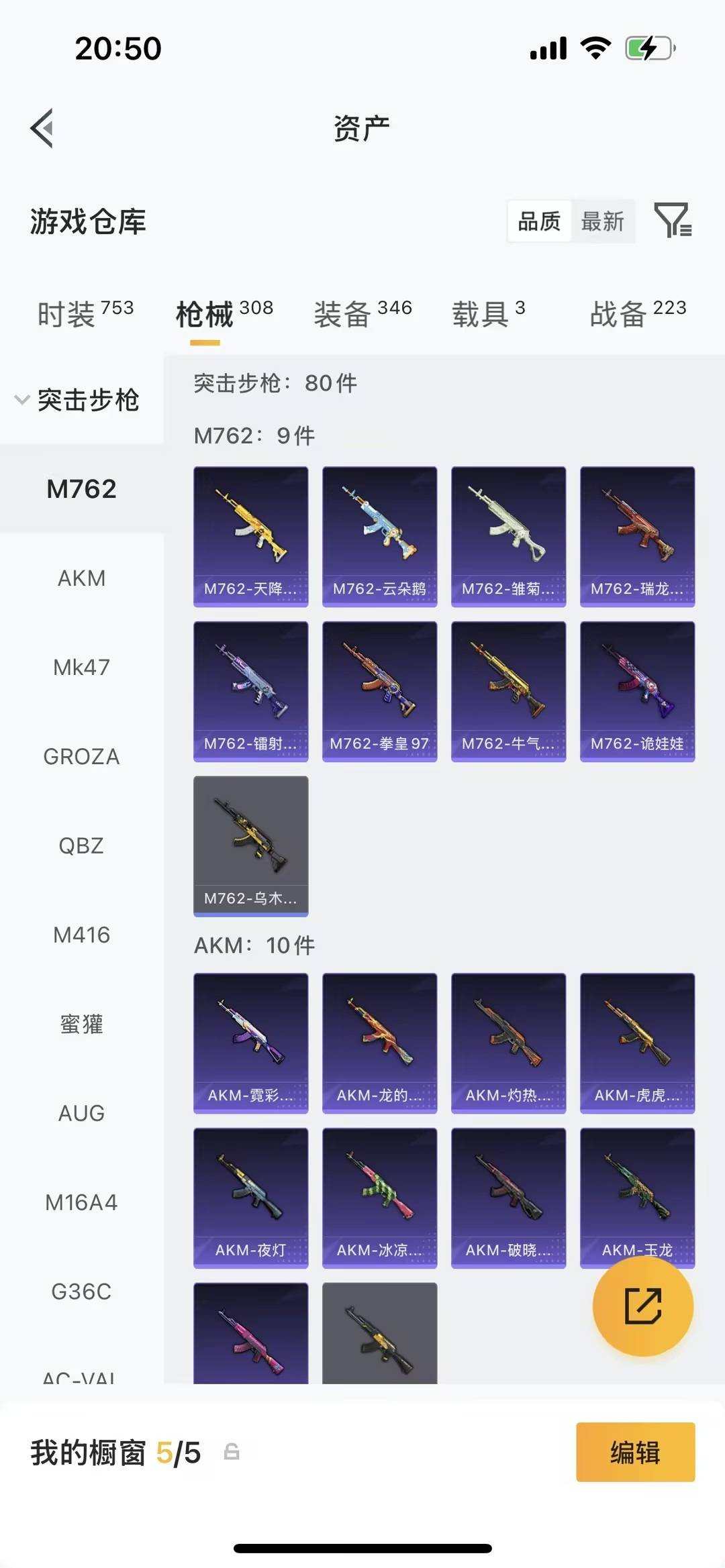Switch to the 时装 tab
Viewport: 725px width, 1568px height.
click(85, 313)
